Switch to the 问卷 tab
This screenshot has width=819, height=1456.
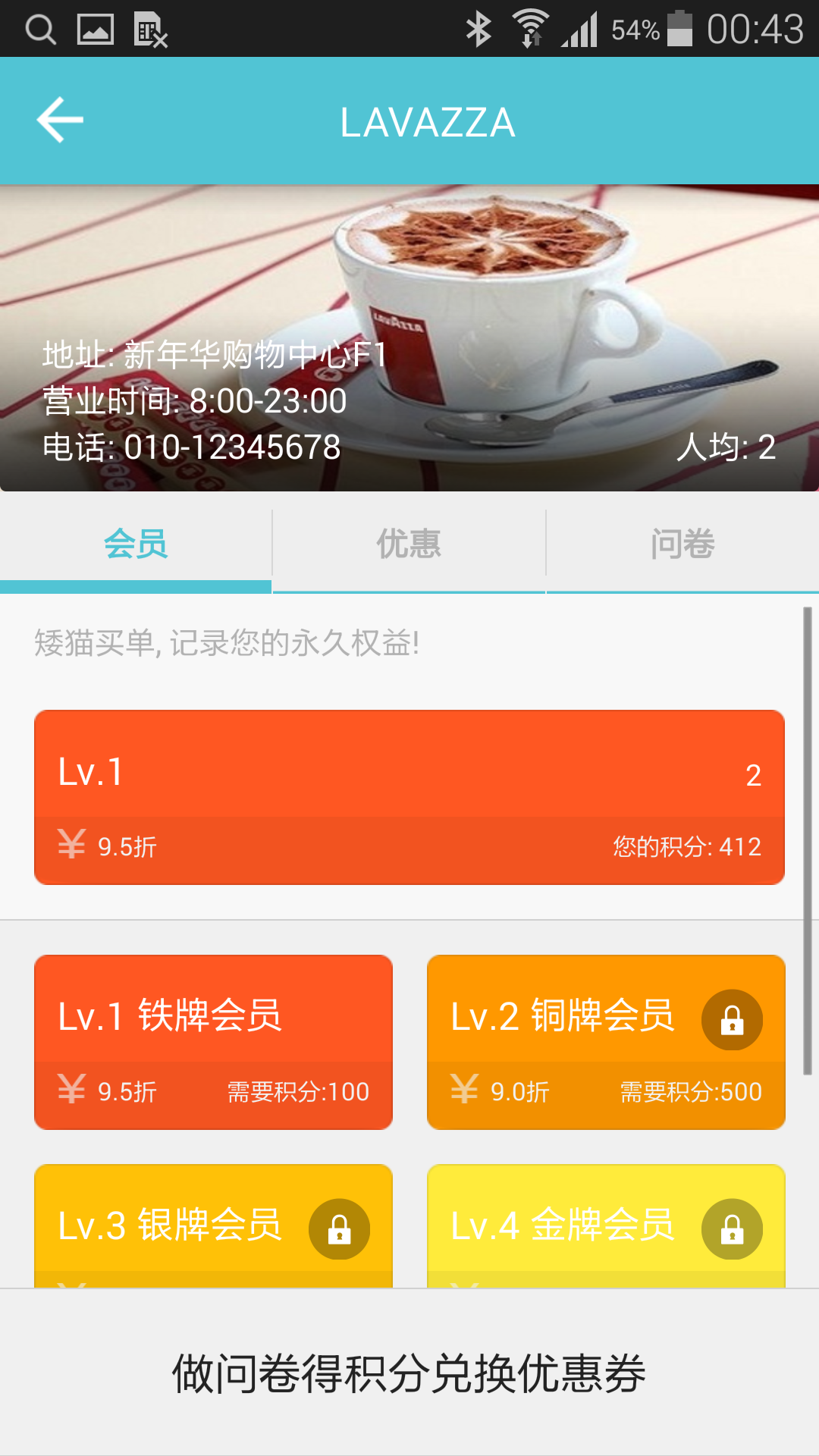(x=682, y=544)
